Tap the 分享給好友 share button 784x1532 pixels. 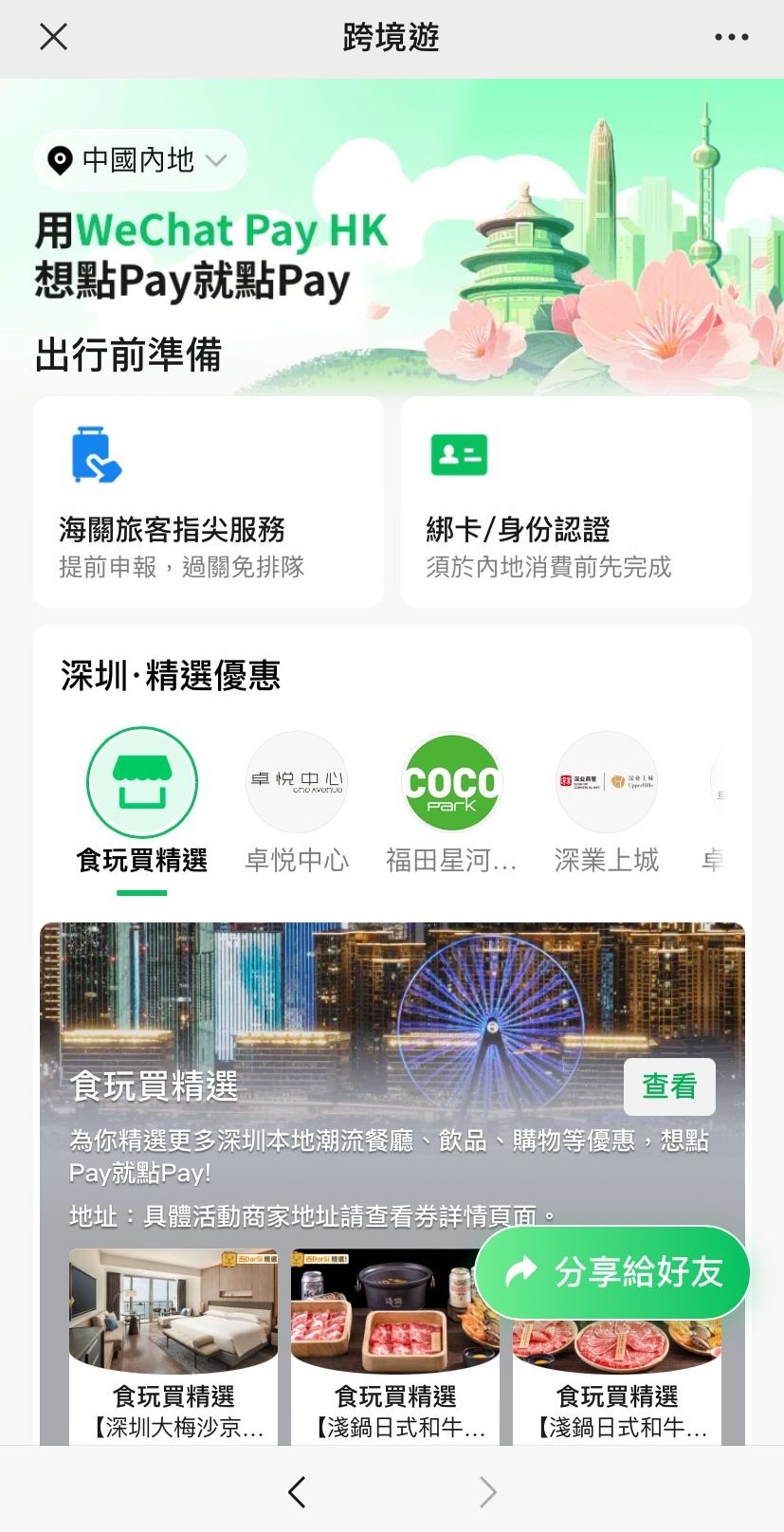611,1272
